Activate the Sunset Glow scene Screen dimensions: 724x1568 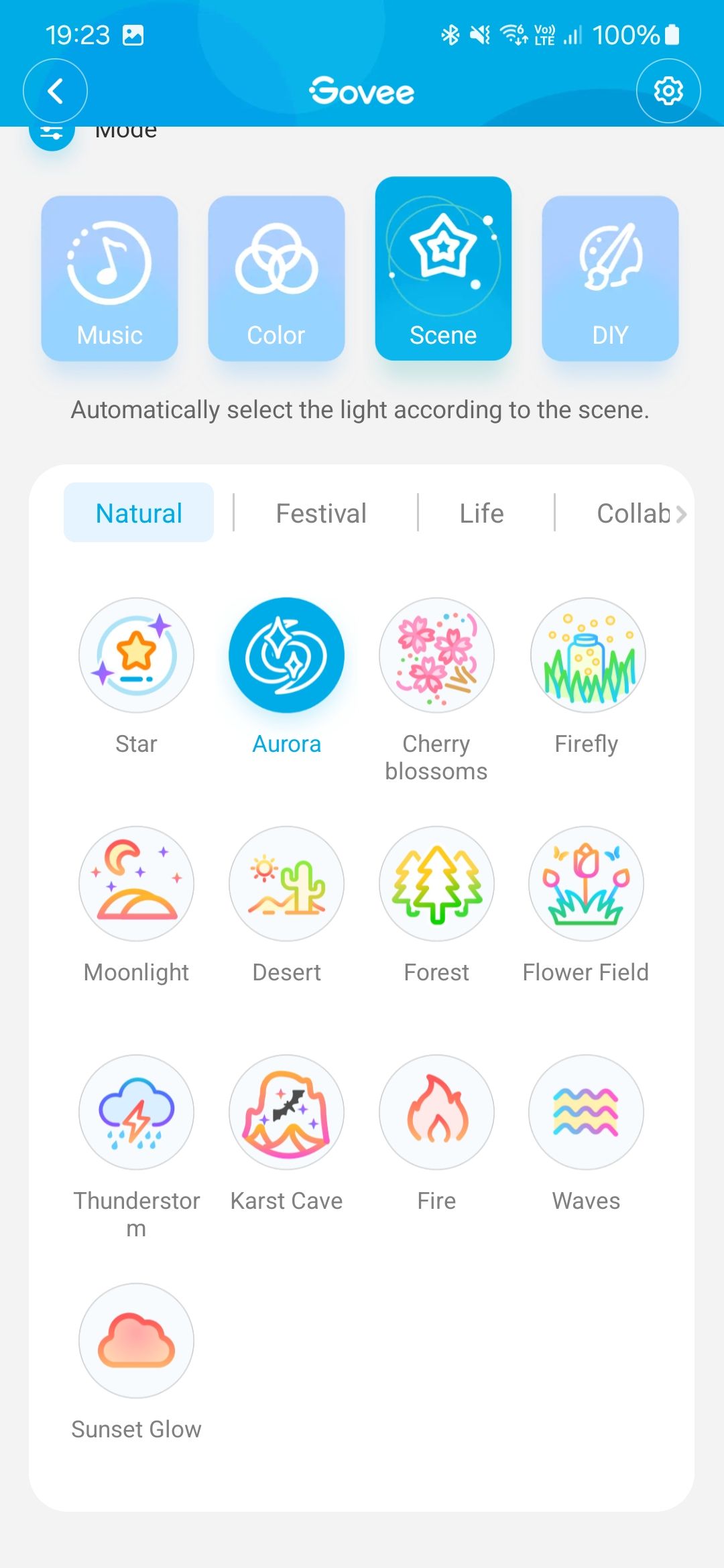pos(136,1341)
